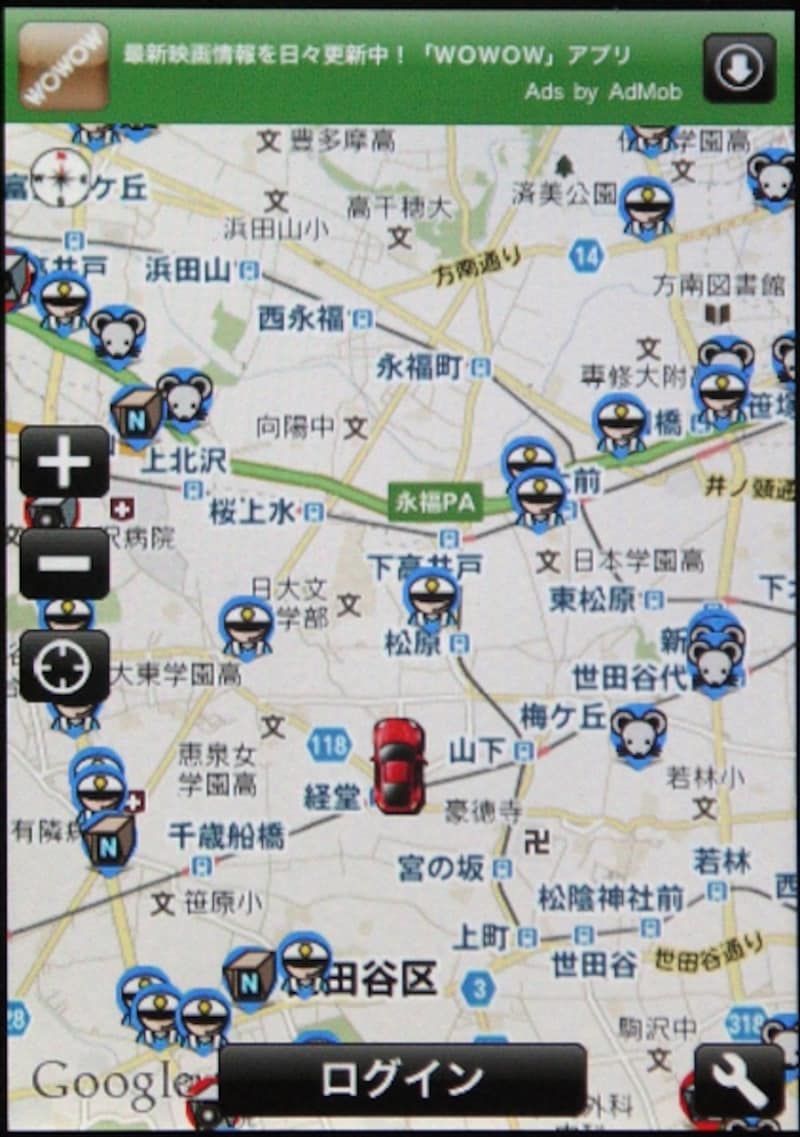The image size is (800, 1137).
Task: Open the wrench settings
Action: pyautogui.click(x=739, y=1081)
